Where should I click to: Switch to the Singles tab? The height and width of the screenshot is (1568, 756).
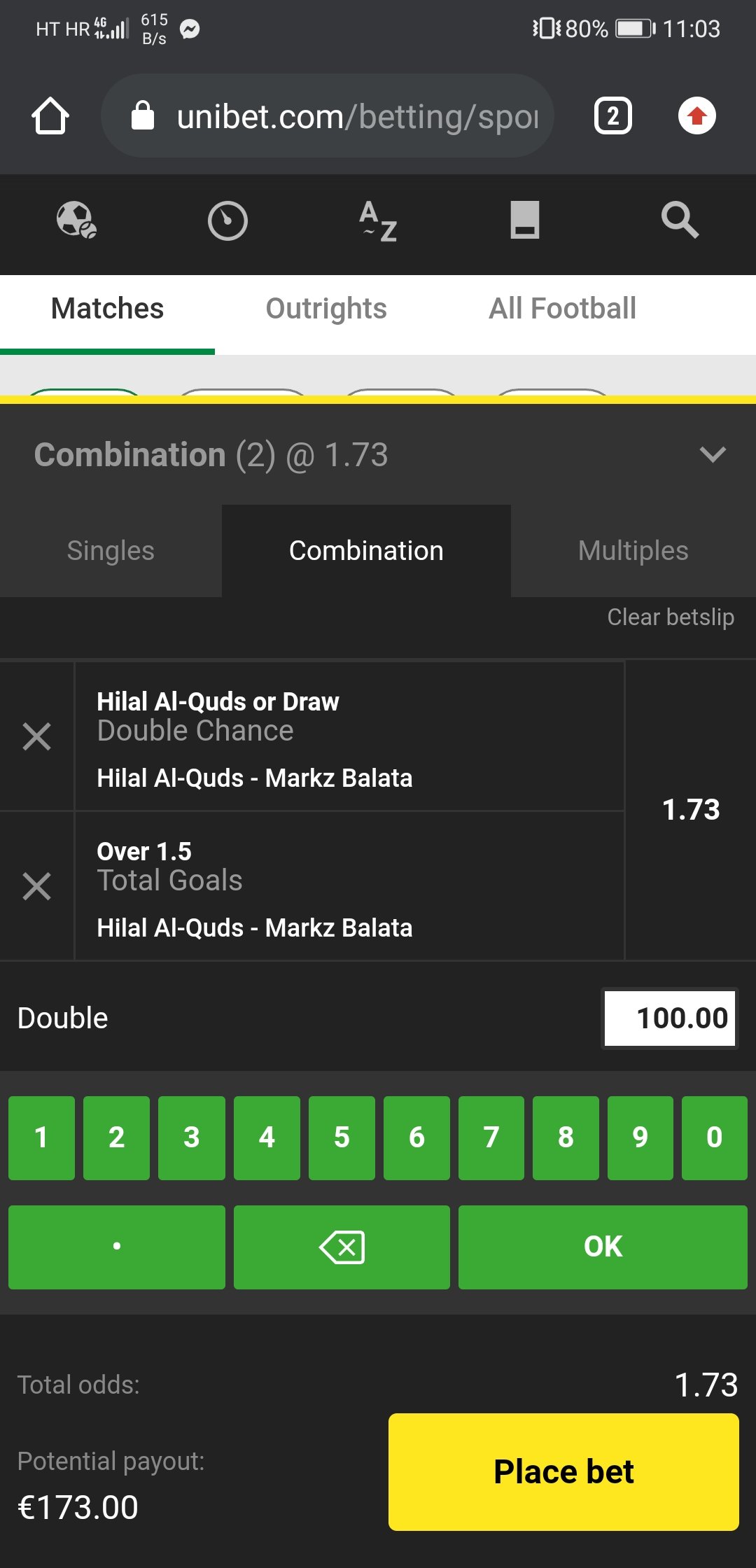click(111, 551)
